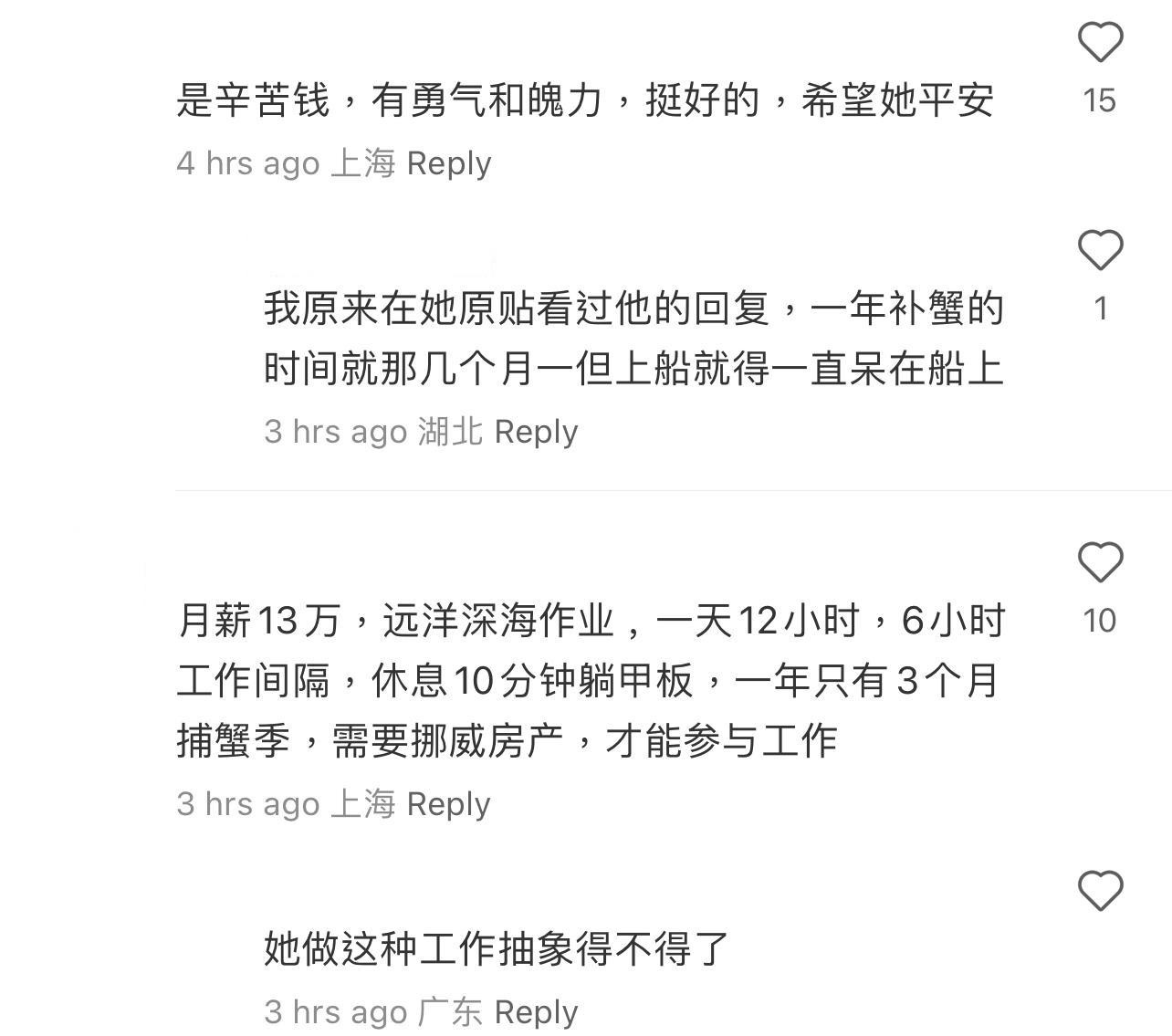Like the comment about 月薪13万

pos(1100,562)
